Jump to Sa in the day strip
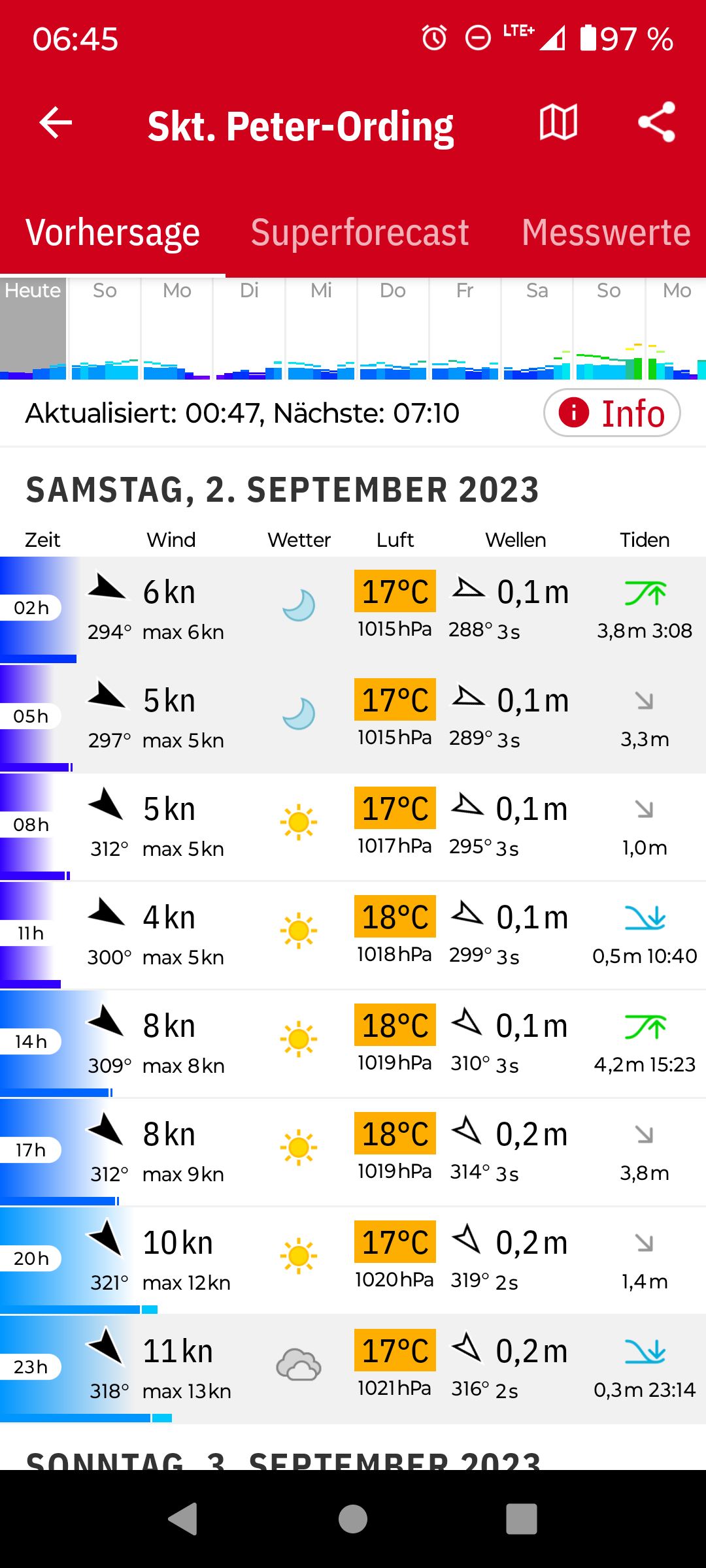 tap(537, 329)
